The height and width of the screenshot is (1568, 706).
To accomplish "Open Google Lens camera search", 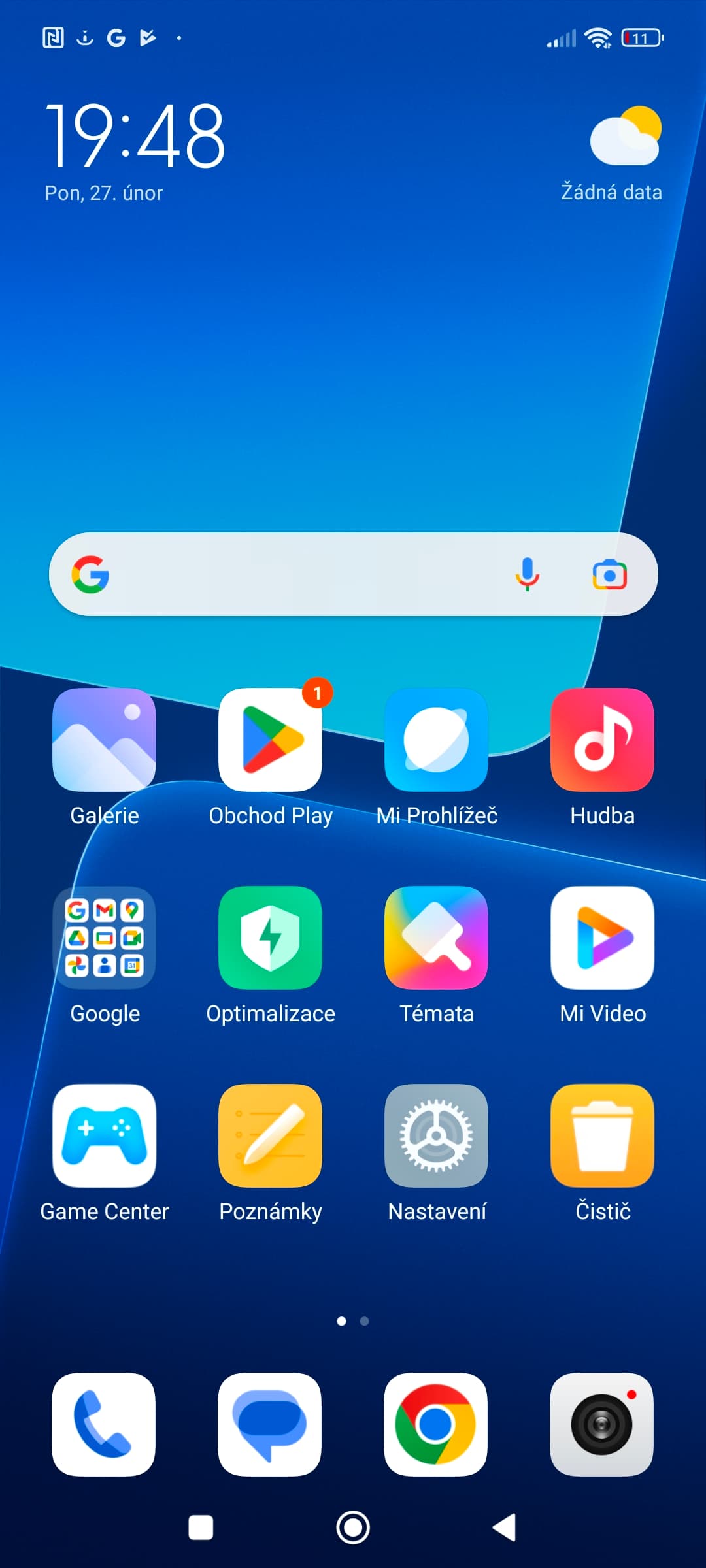I will (x=609, y=574).
